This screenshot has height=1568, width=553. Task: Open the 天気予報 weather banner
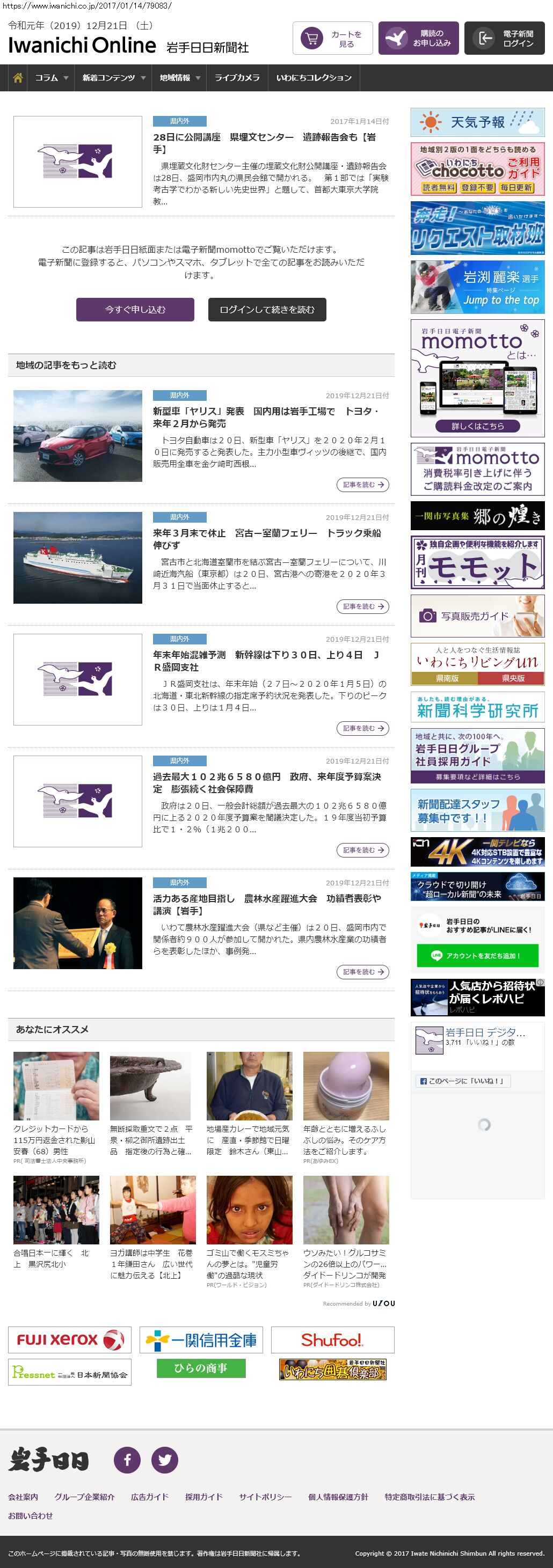click(477, 122)
